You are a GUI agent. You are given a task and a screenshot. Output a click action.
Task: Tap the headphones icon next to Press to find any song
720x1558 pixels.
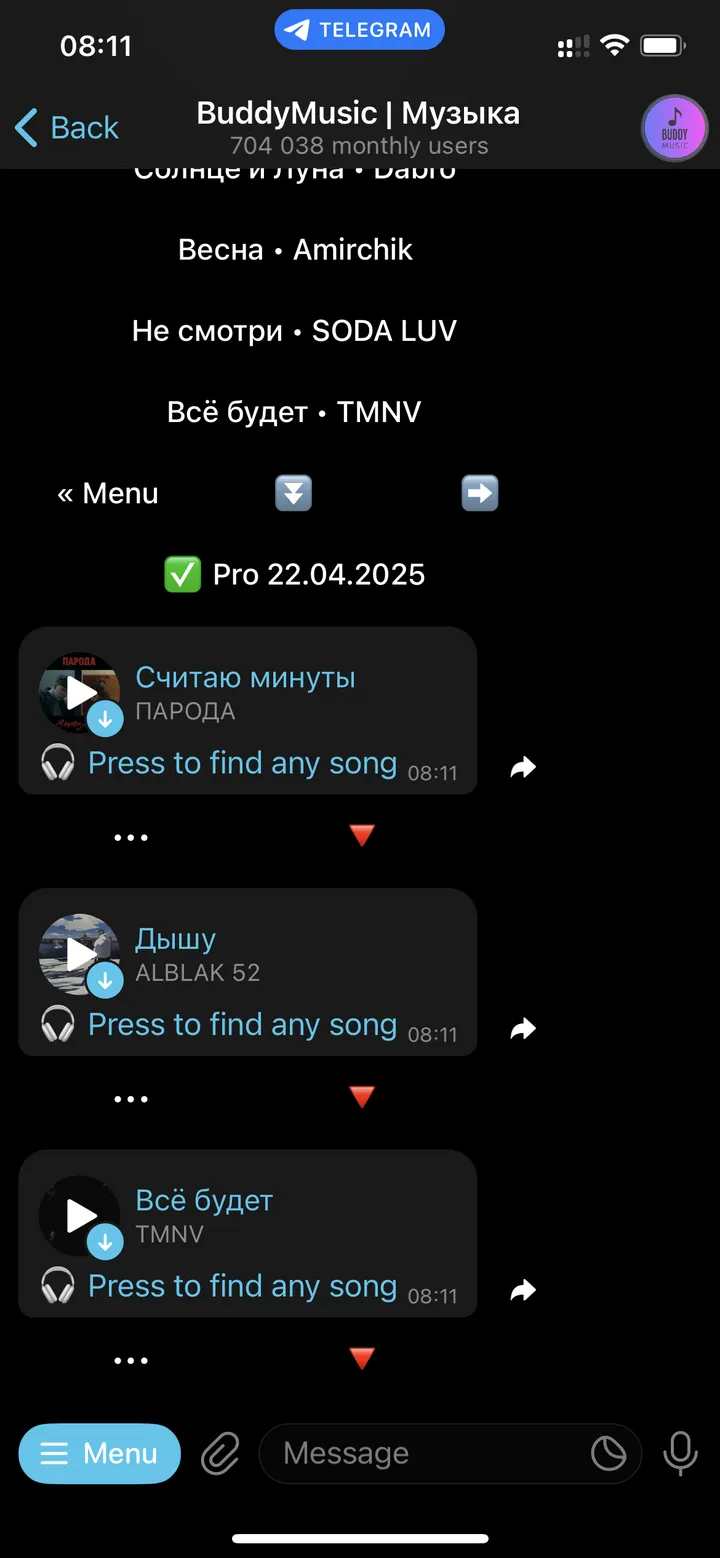(58, 763)
